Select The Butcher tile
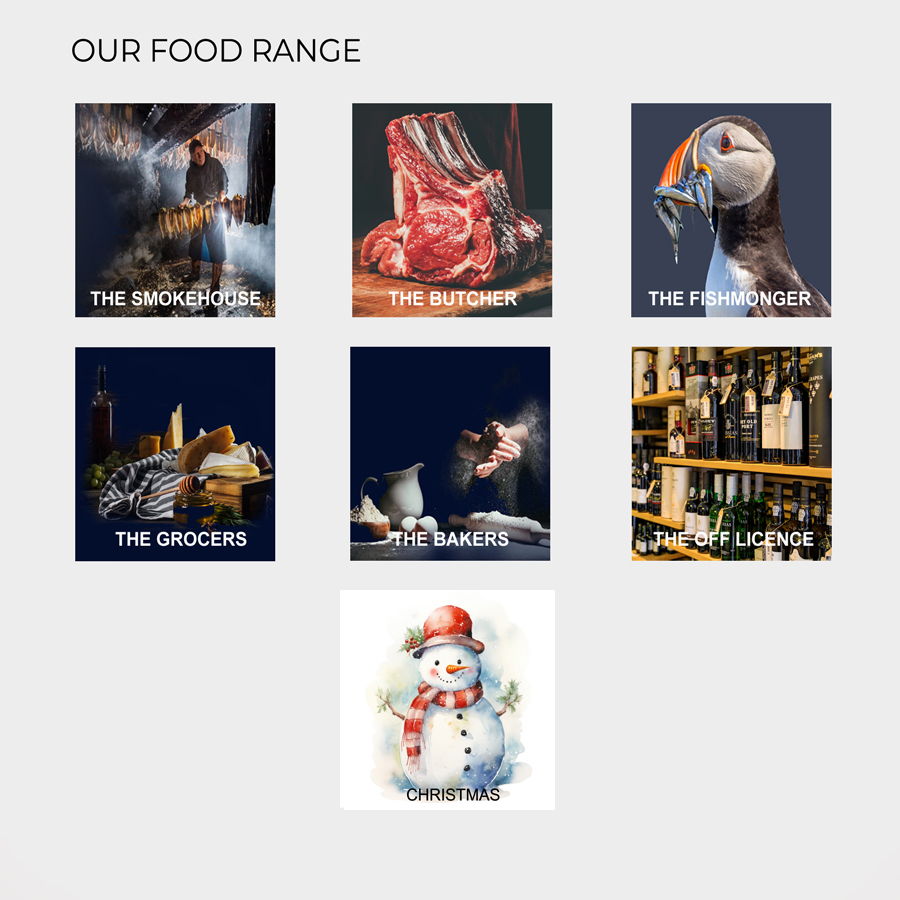This screenshot has width=900, height=900. (x=452, y=210)
